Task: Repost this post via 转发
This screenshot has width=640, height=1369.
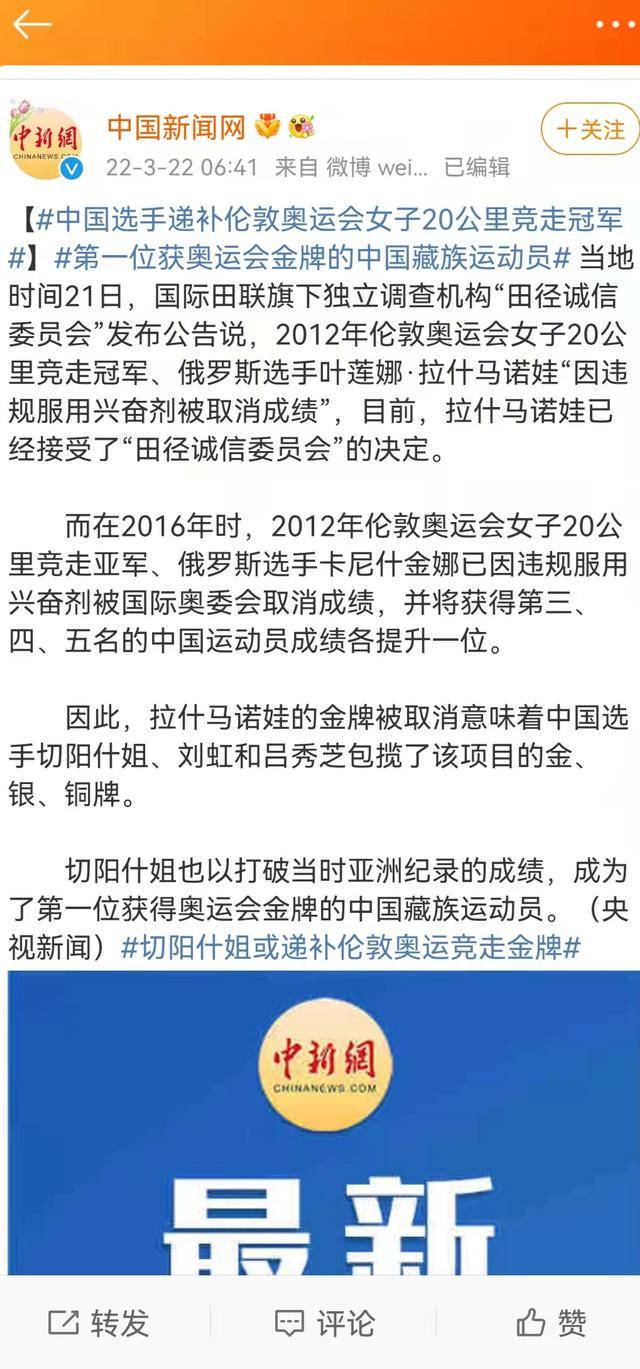Action: 100,1323
